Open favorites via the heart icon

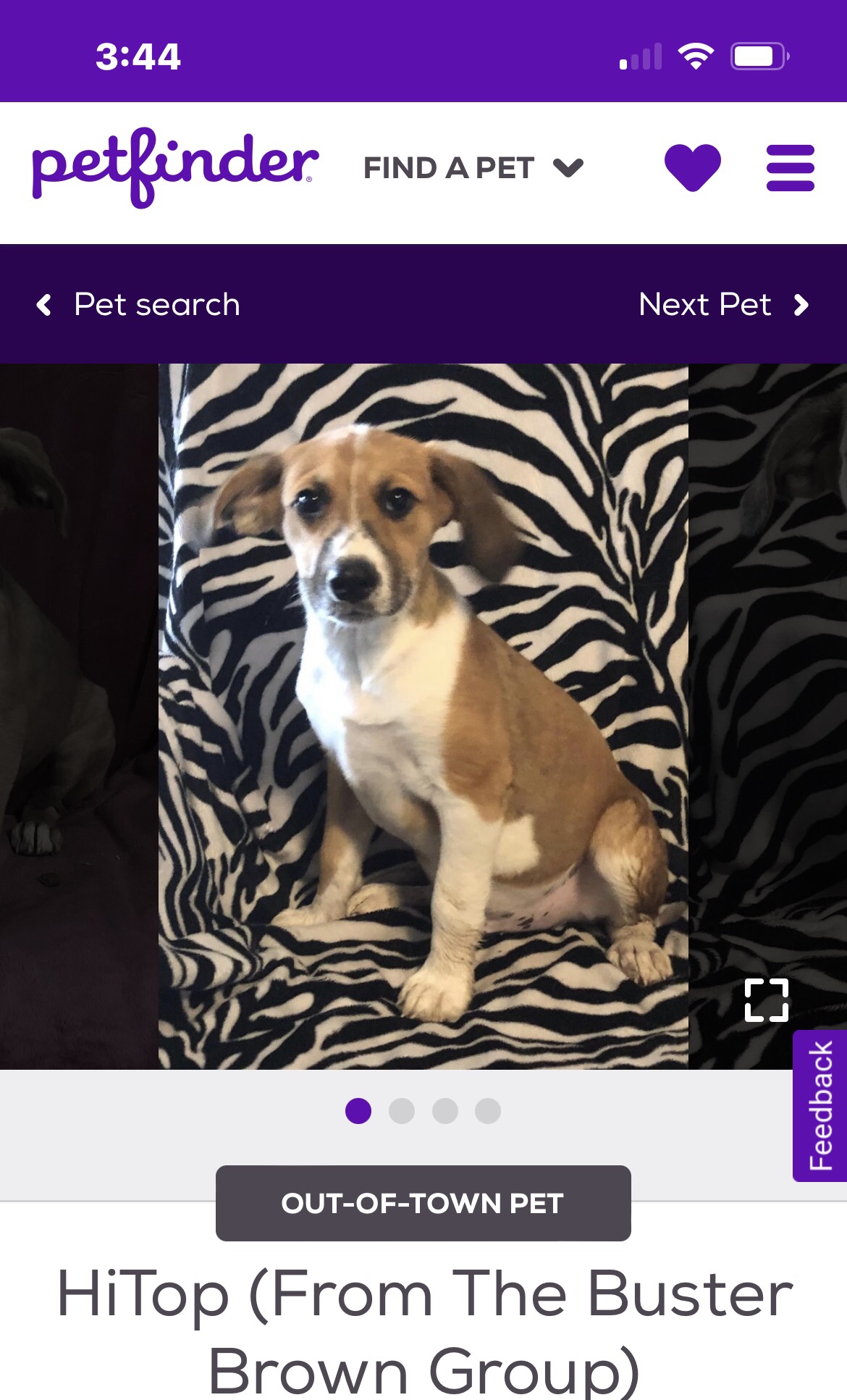pyautogui.click(x=692, y=167)
